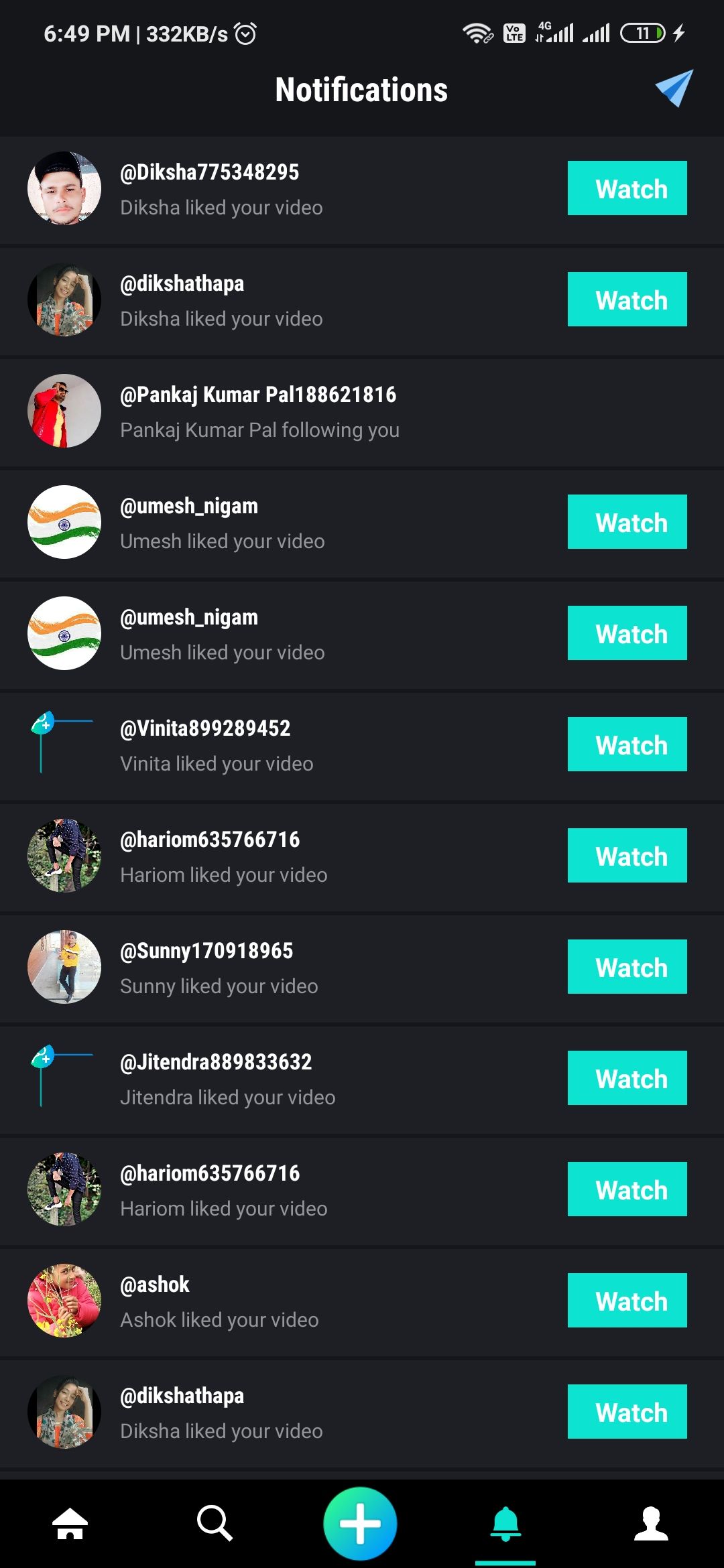Switch to the notifications bell tab
The height and width of the screenshot is (1568, 724).
505,1524
